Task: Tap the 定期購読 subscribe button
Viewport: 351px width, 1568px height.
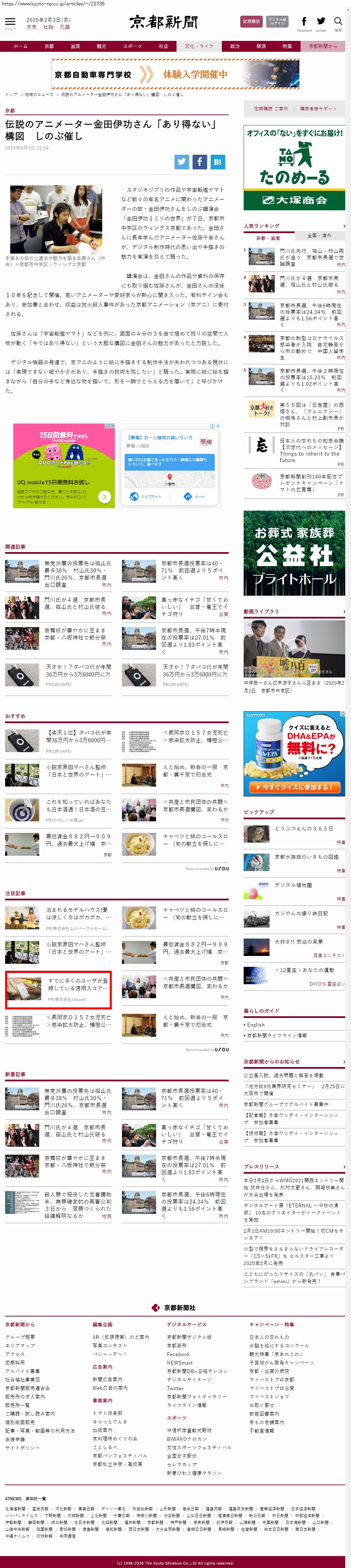Action: pyautogui.click(x=251, y=21)
